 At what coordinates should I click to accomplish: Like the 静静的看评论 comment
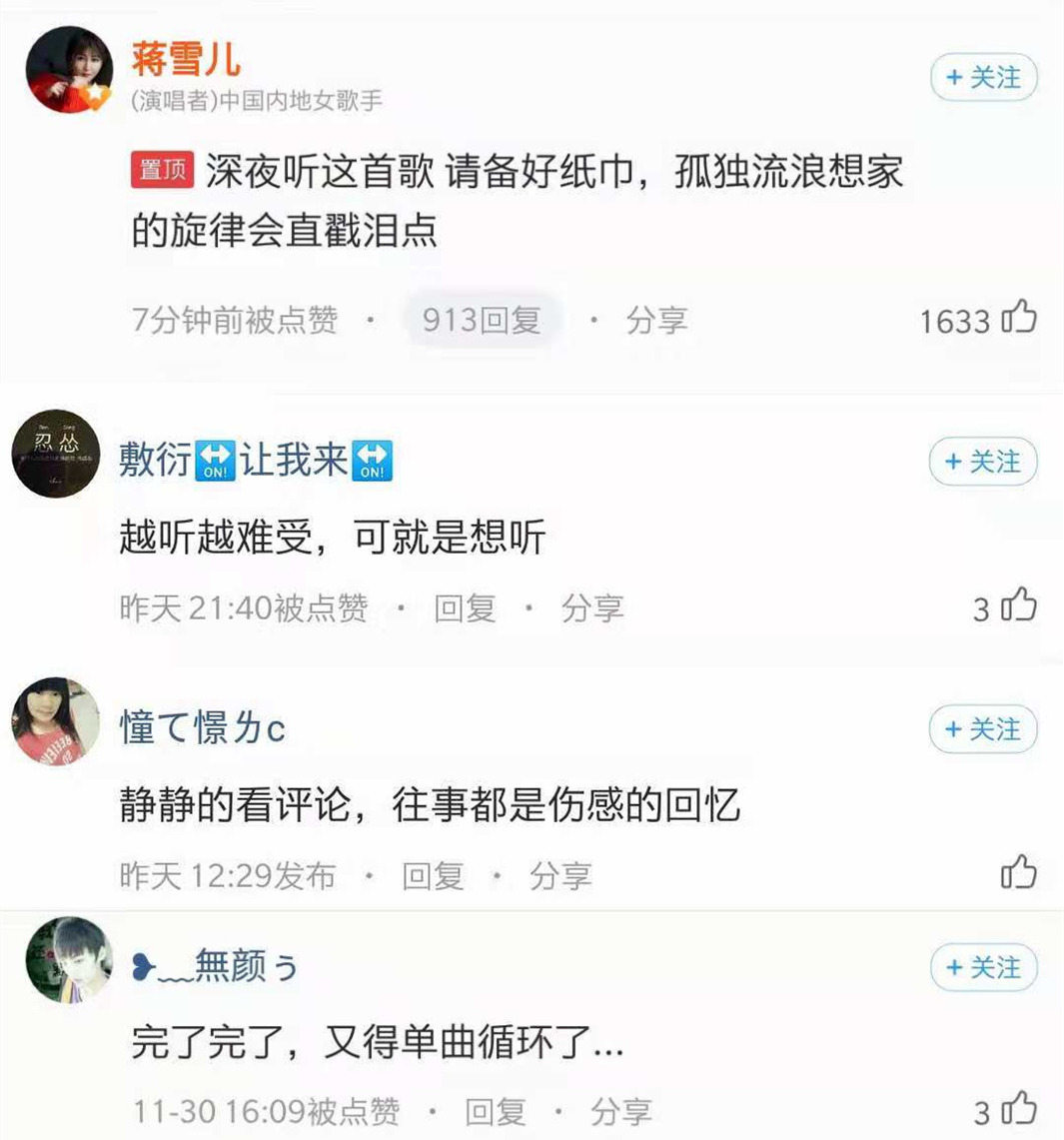pos(1019,873)
